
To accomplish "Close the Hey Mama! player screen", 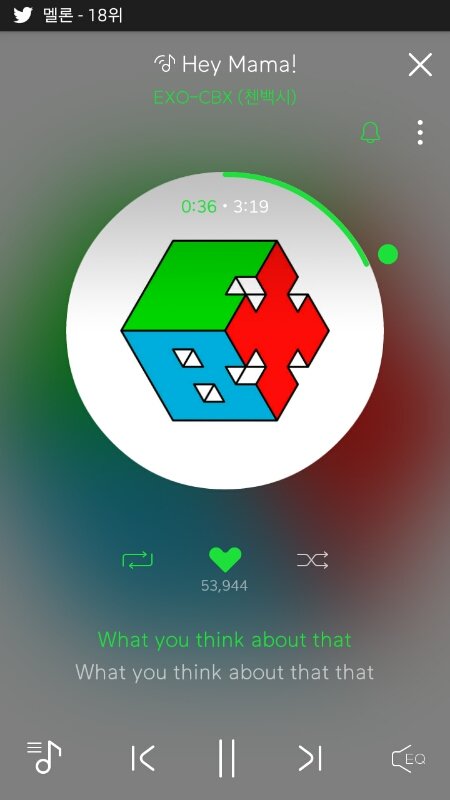I will 420,65.
